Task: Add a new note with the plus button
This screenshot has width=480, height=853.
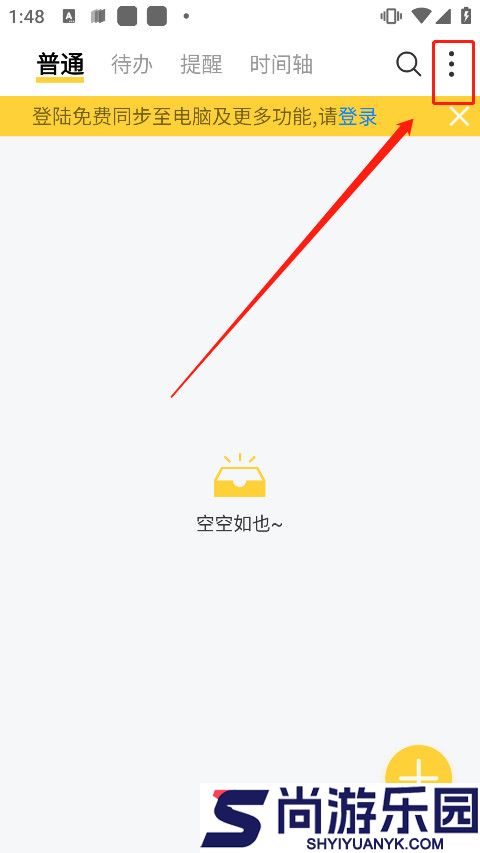Action: pyautogui.click(x=419, y=764)
